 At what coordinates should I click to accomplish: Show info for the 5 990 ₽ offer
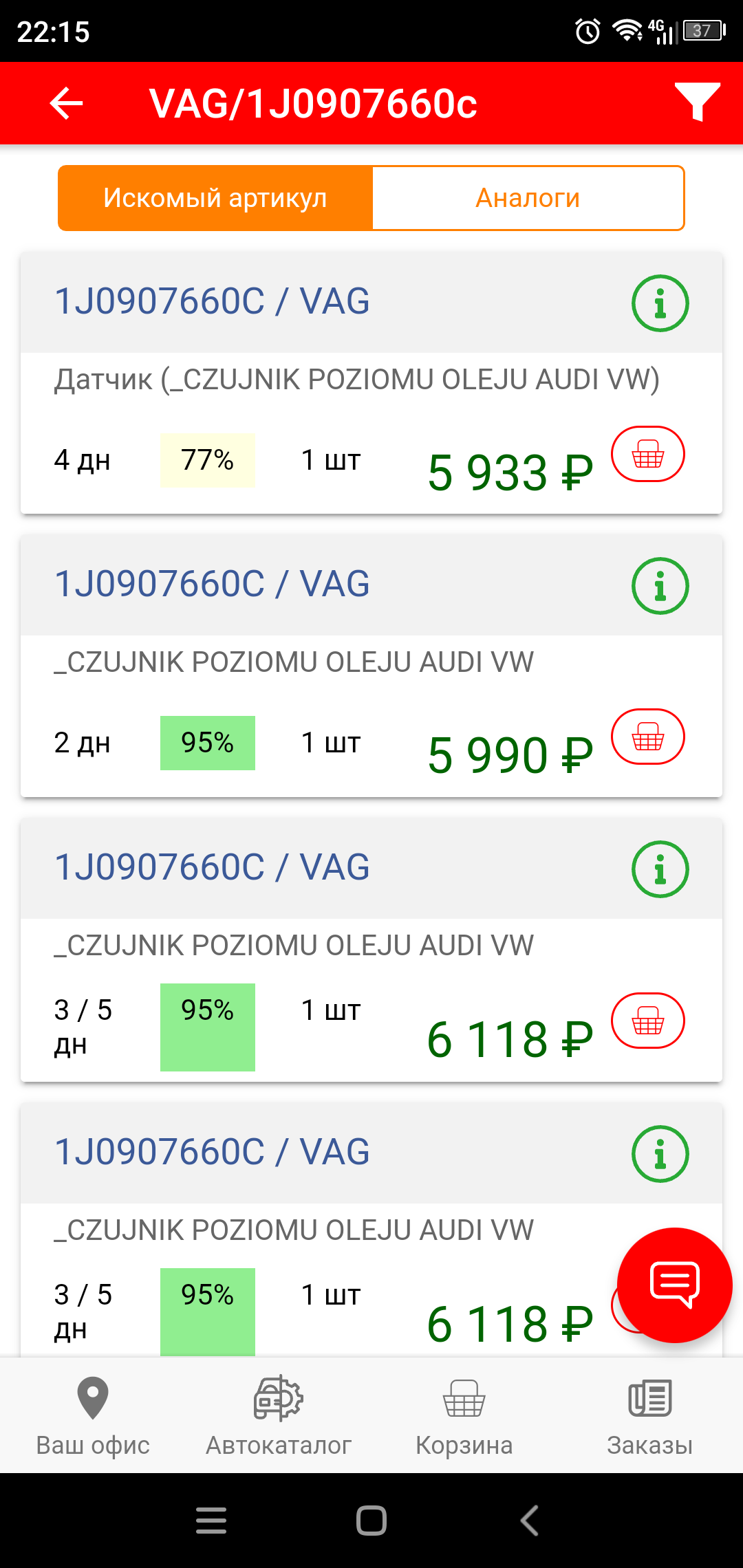point(660,586)
